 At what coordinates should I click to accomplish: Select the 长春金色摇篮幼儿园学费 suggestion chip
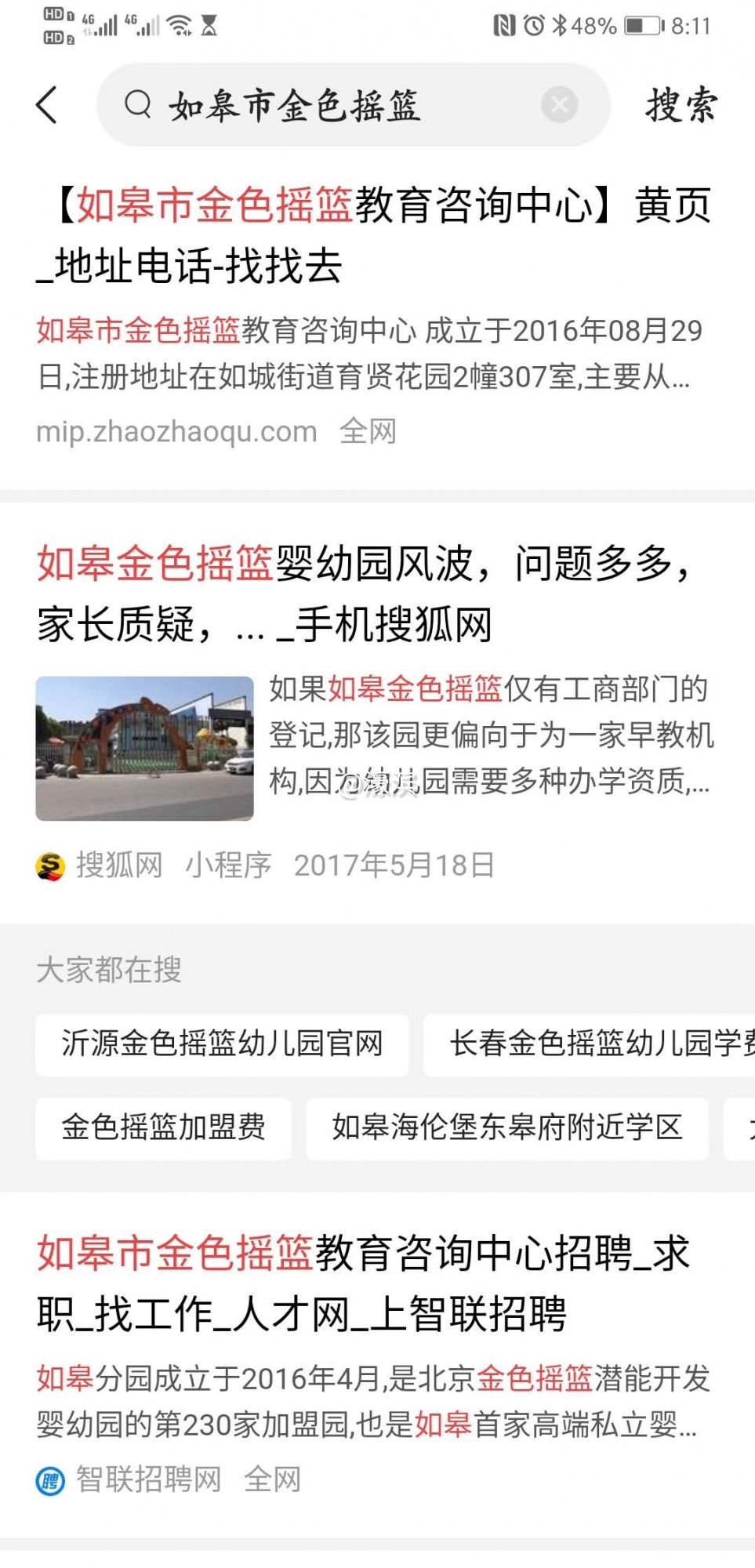[596, 1044]
